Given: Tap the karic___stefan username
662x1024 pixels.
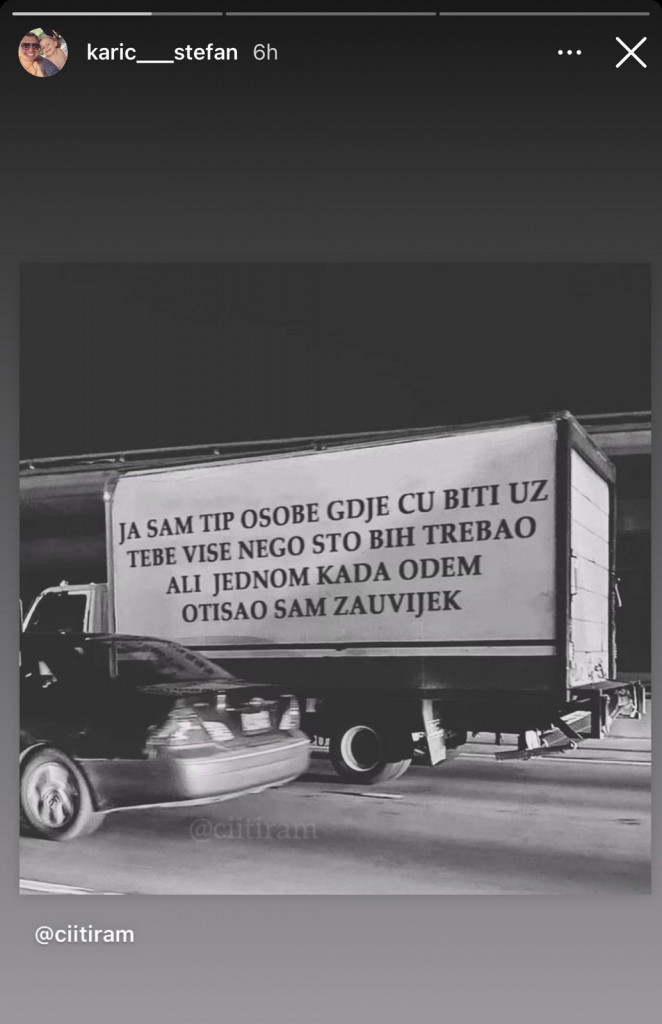Looking at the screenshot, I should pos(162,52).
